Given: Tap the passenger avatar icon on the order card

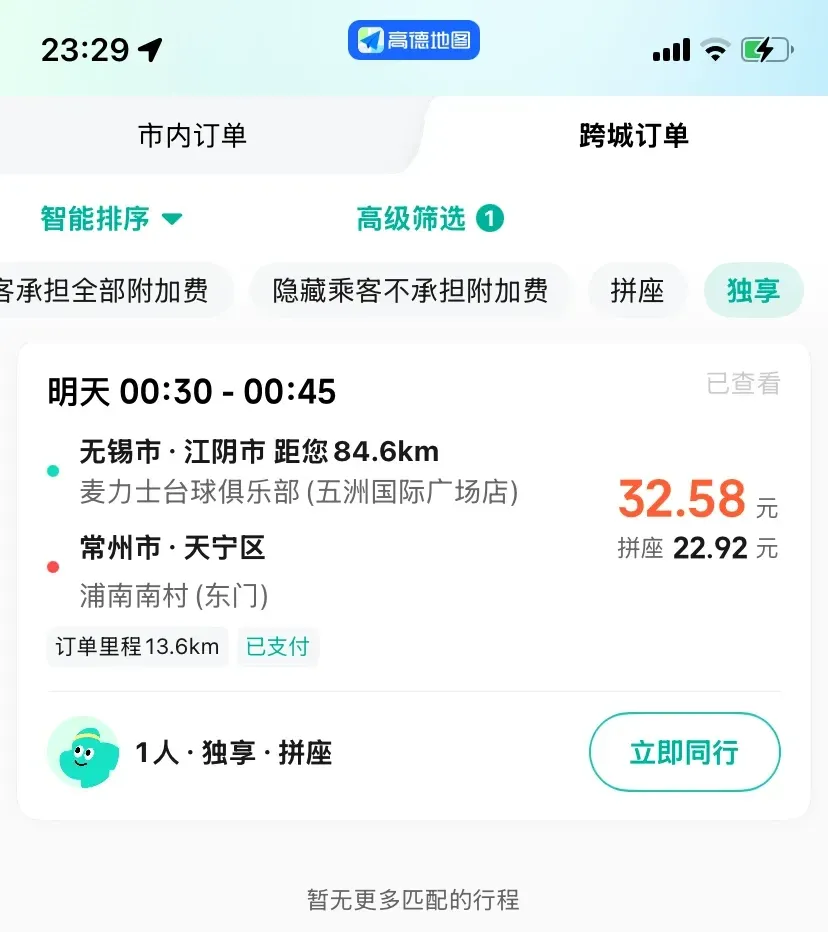Looking at the screenshot, I should tap(84, 752).
